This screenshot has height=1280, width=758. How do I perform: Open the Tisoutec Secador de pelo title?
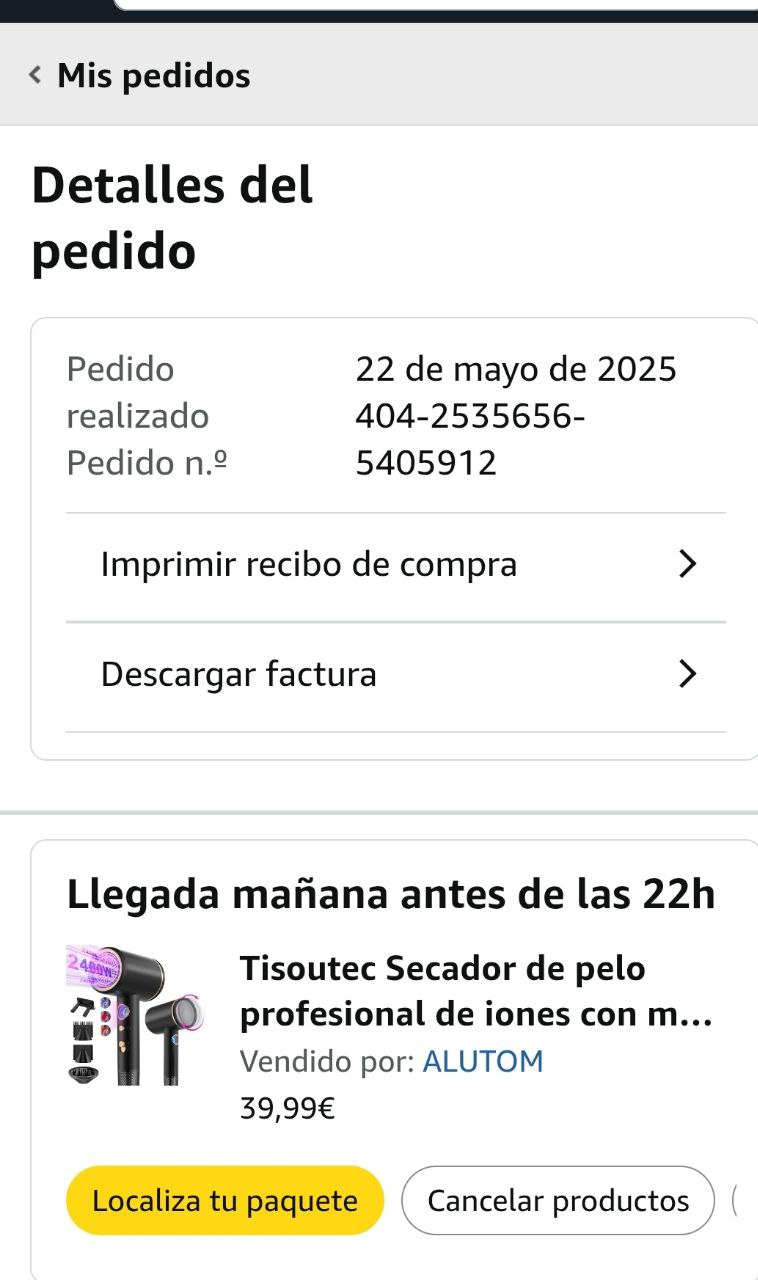(475, 991)
